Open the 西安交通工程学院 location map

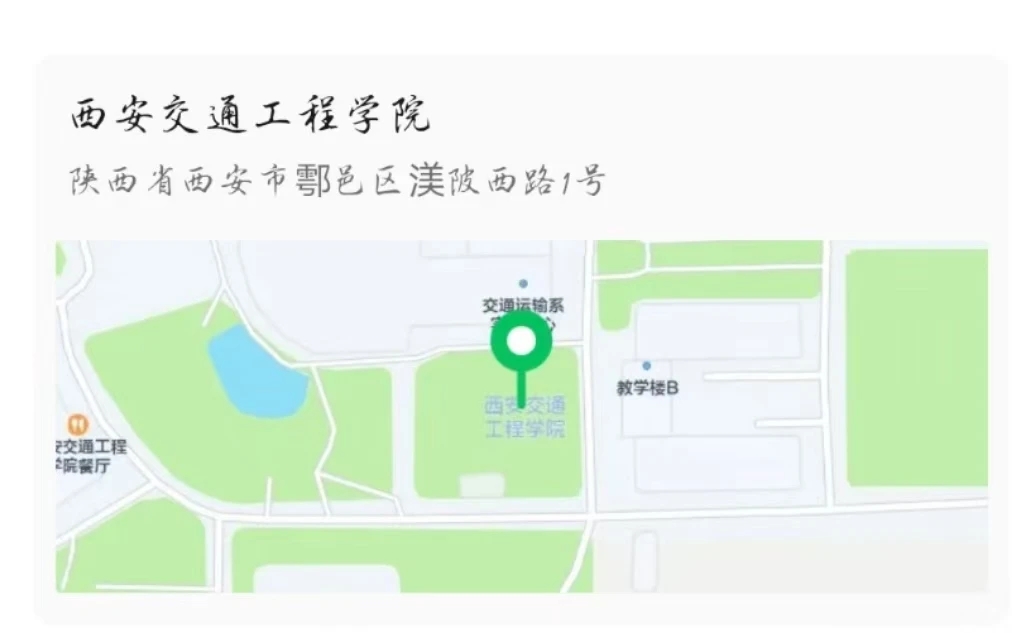click(521, 415)
